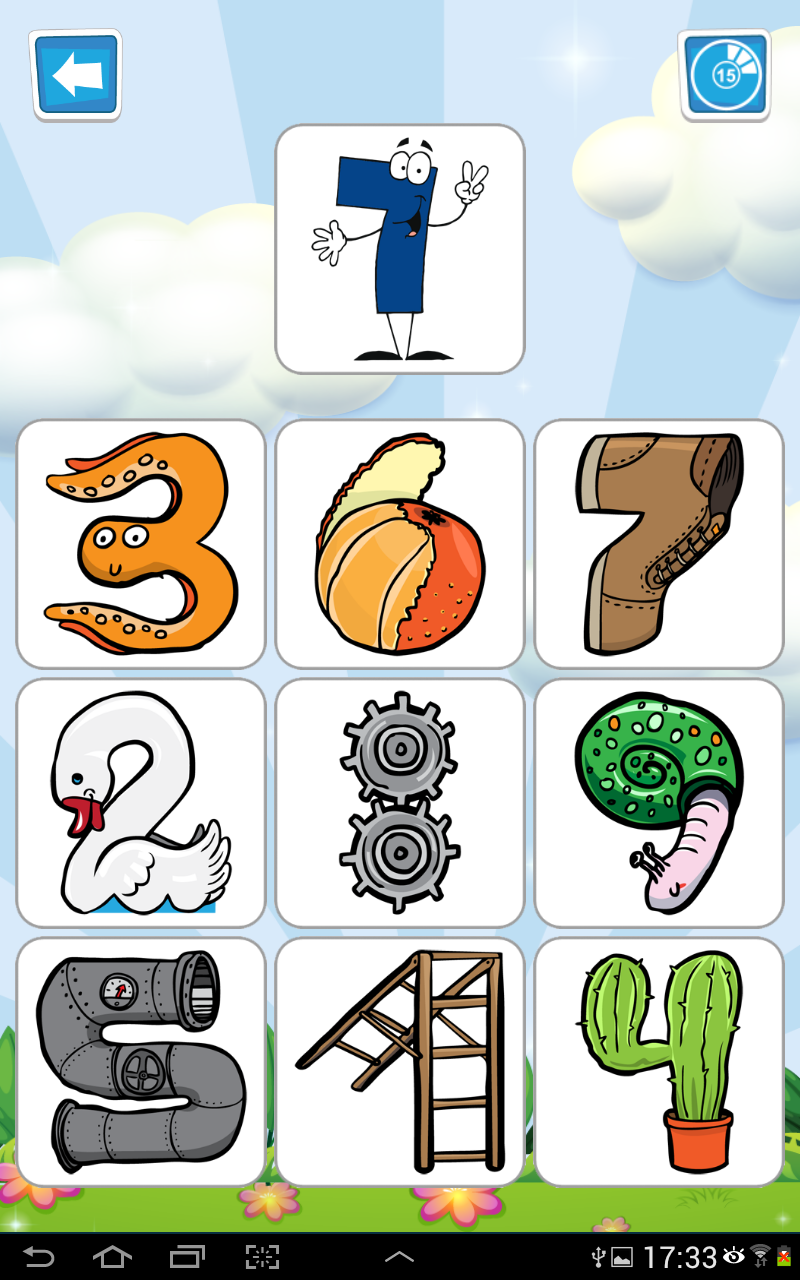This screenshot has width=800, height=1280.
Task: Tap the Android back navigation button
Action: [42, 1256]
